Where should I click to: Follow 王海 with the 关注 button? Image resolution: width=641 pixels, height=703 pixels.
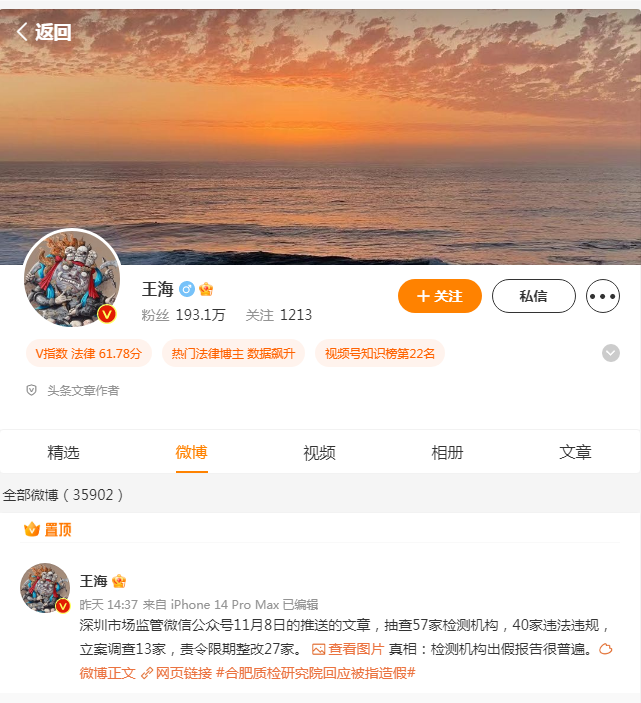[439, 296]
